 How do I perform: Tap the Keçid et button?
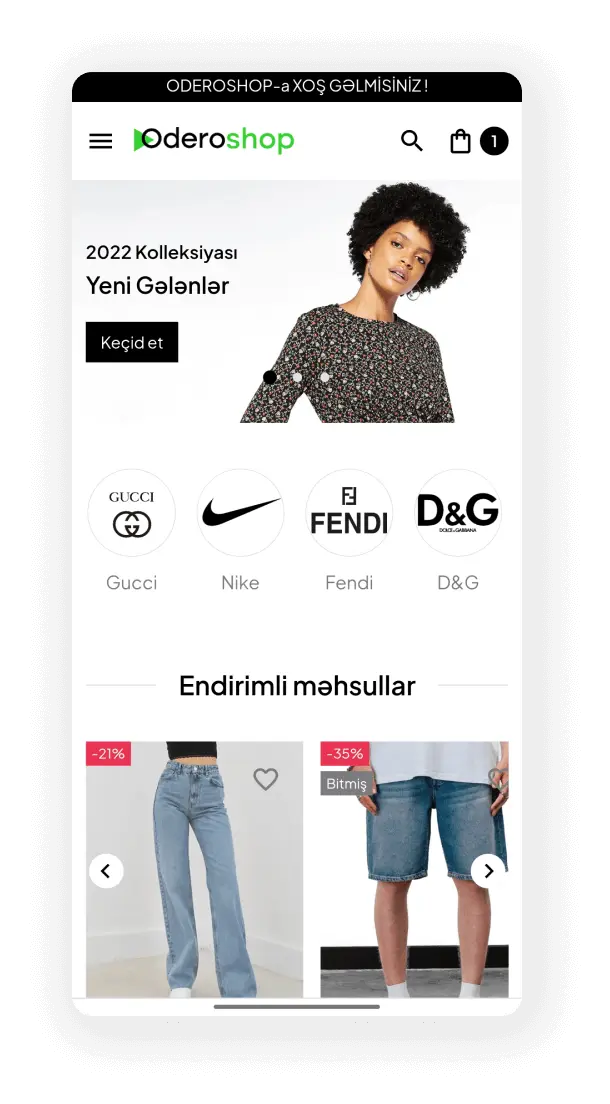(x=132, y=342)
